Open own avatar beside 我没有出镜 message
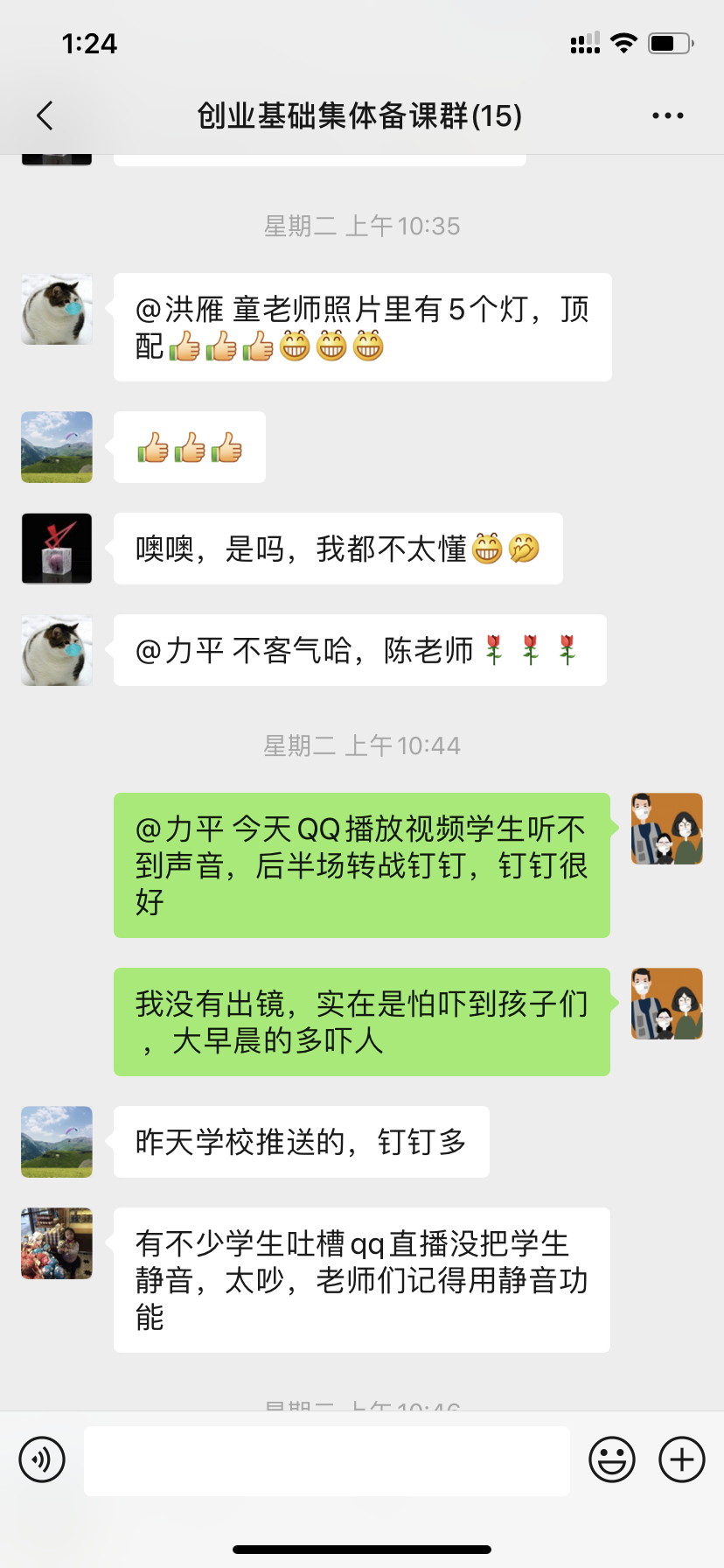The height and width of the screenshot is (1568, 724). (x=666, y=1004)
